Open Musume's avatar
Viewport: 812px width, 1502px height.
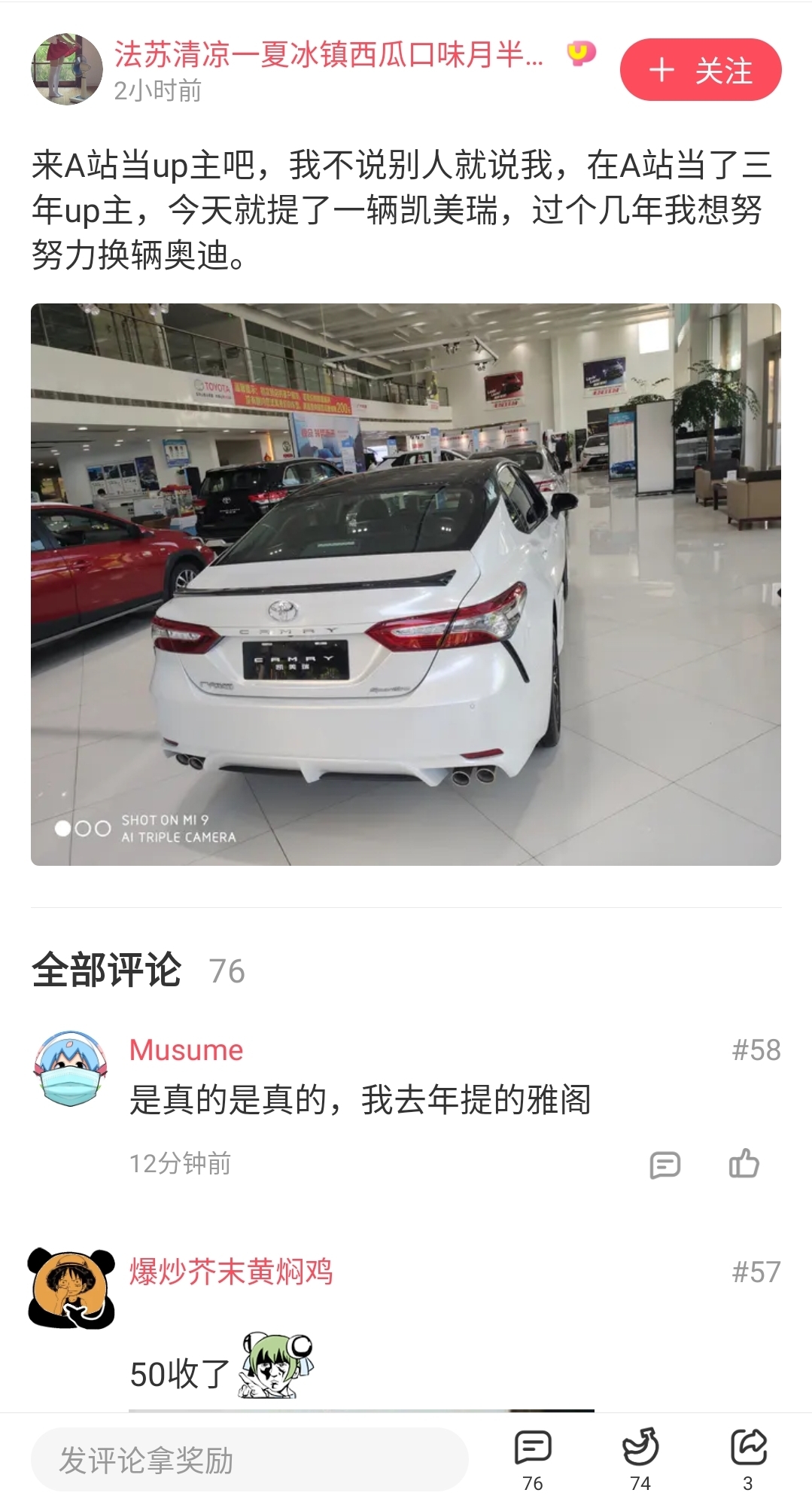point(70,1069)
